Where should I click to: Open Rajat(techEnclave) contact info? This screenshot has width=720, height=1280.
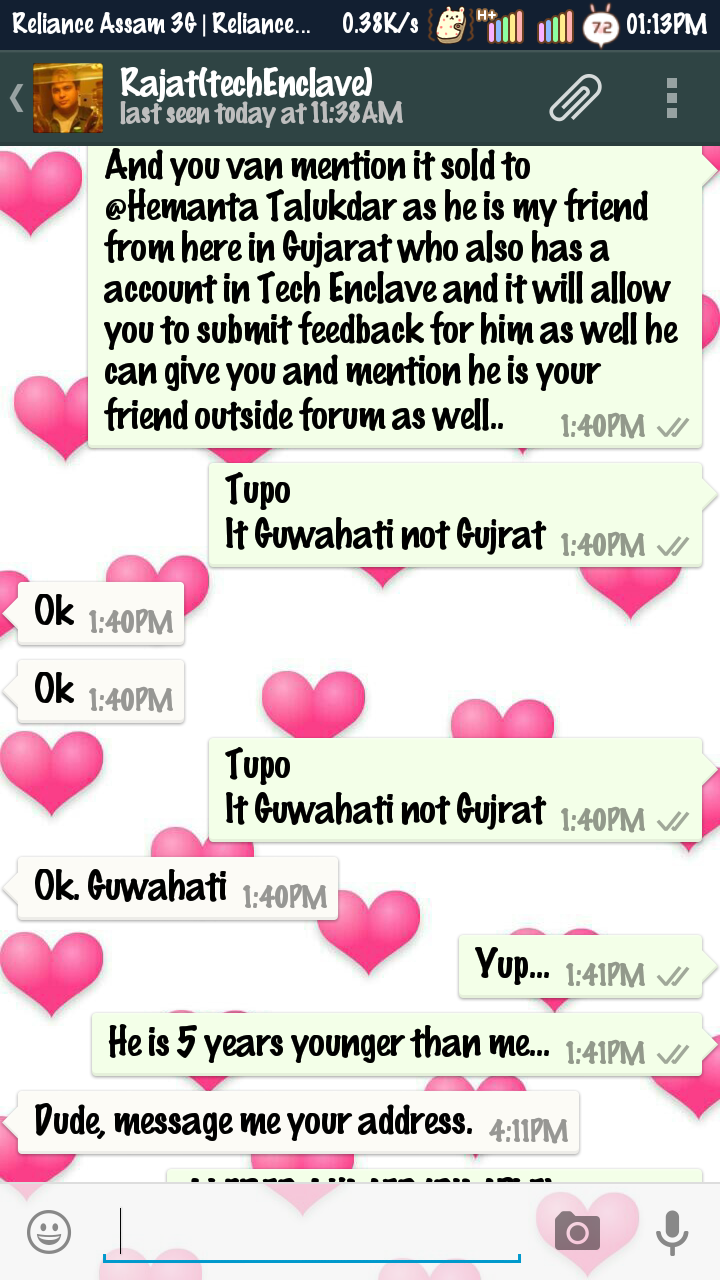tap(260, 97)
